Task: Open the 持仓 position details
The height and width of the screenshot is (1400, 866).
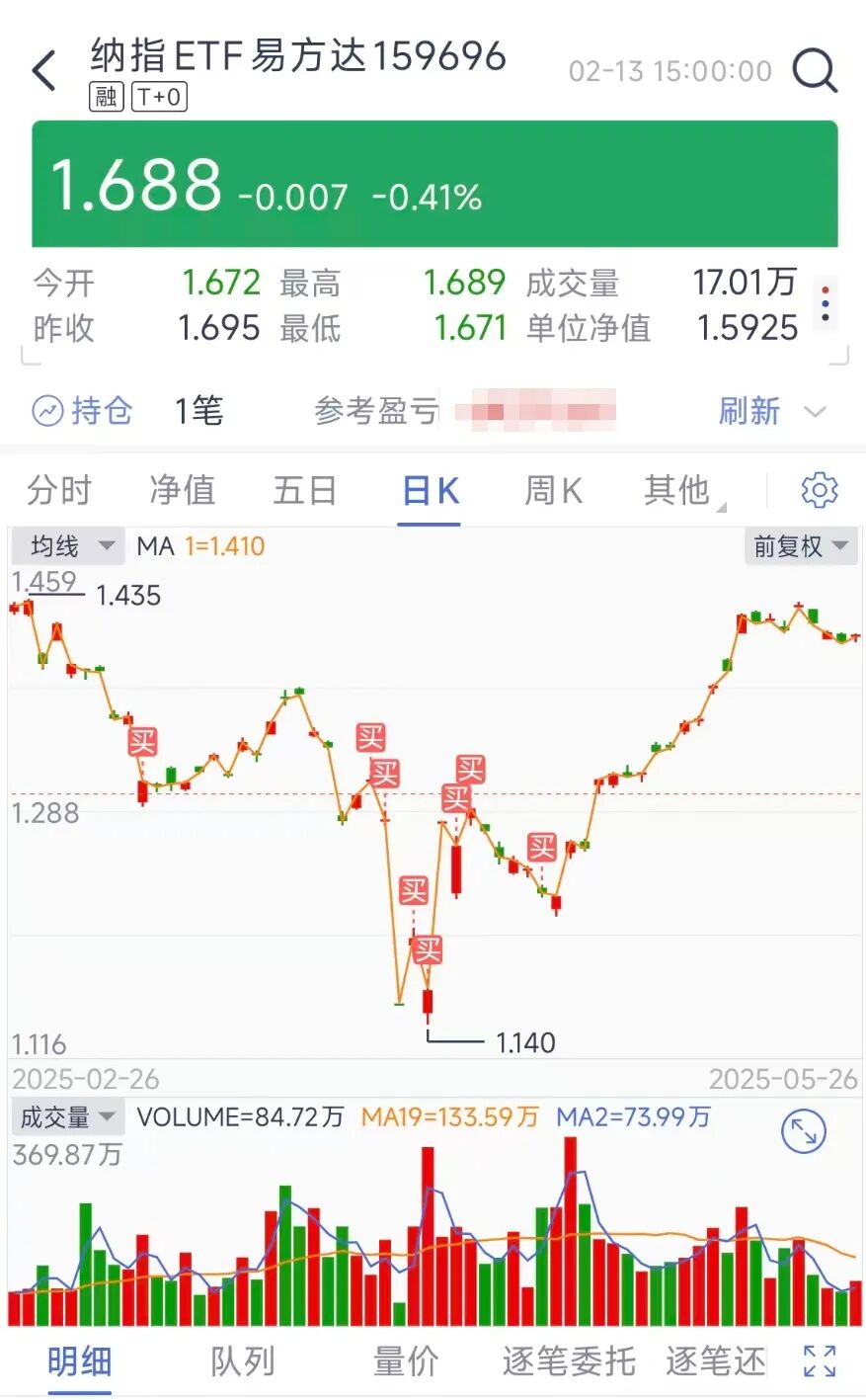Action: (83, 410)
